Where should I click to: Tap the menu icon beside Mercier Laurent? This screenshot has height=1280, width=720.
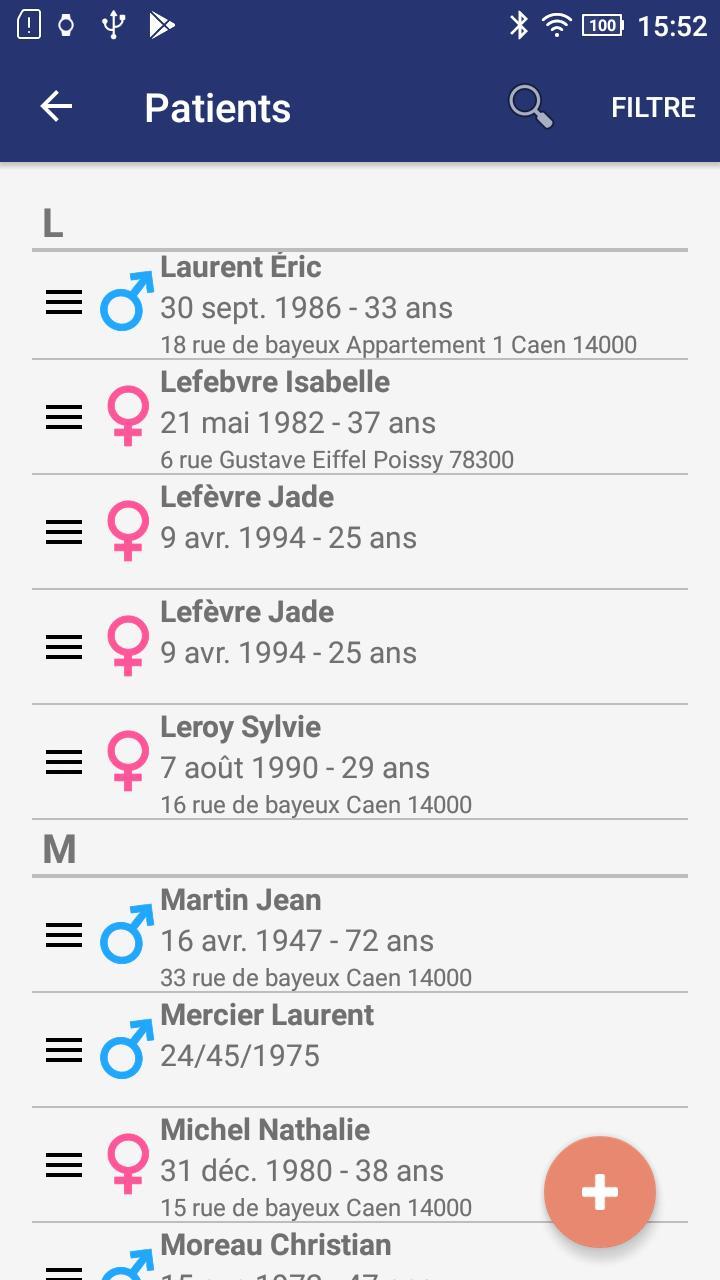64,1050
